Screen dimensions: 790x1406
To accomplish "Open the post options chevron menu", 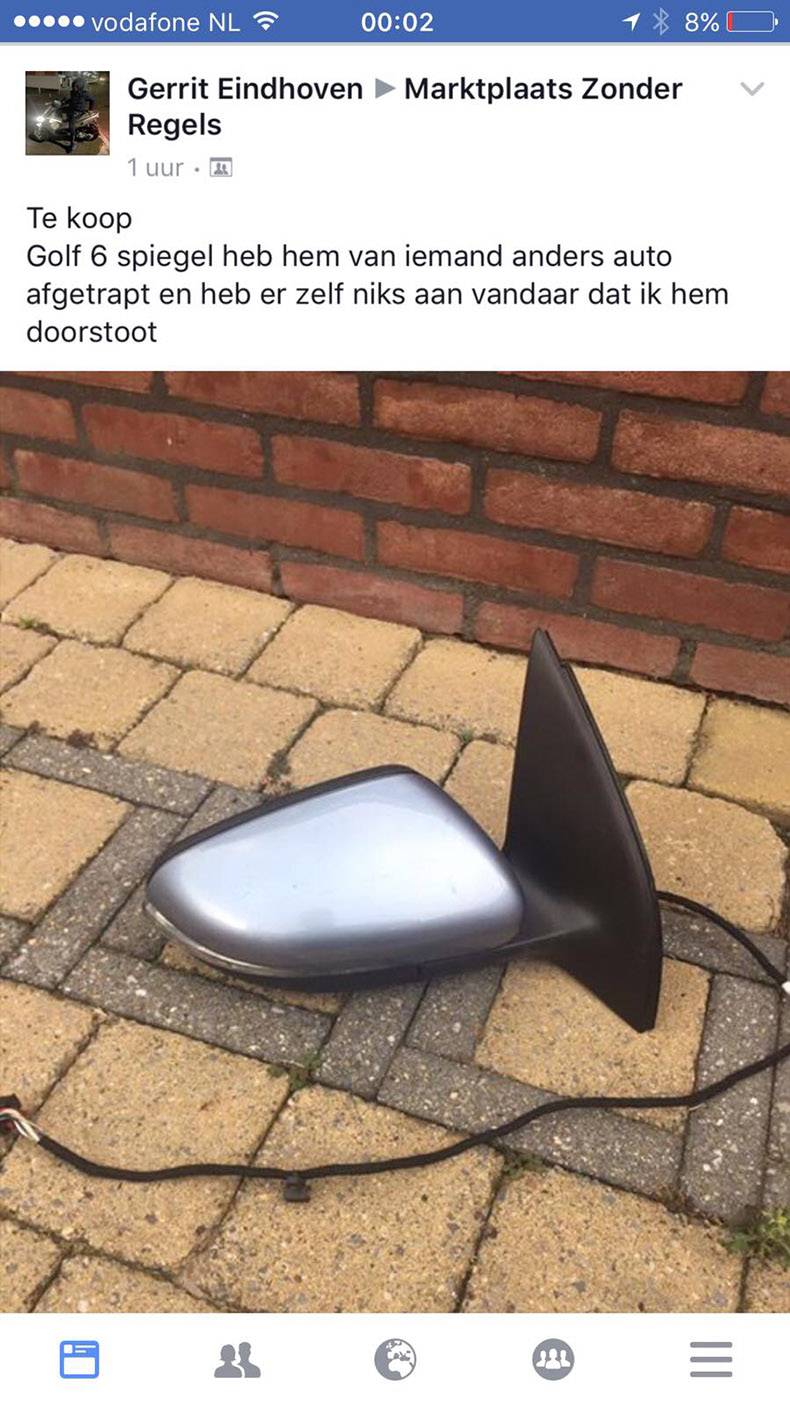I will pos(751,89).
